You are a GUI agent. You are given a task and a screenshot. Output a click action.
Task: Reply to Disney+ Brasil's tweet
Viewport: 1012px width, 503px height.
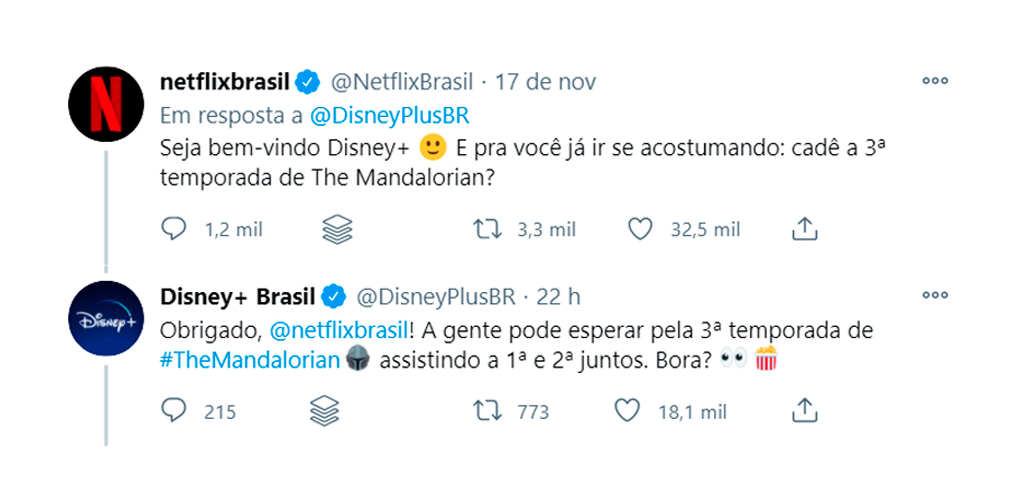(x=174, y=411)
